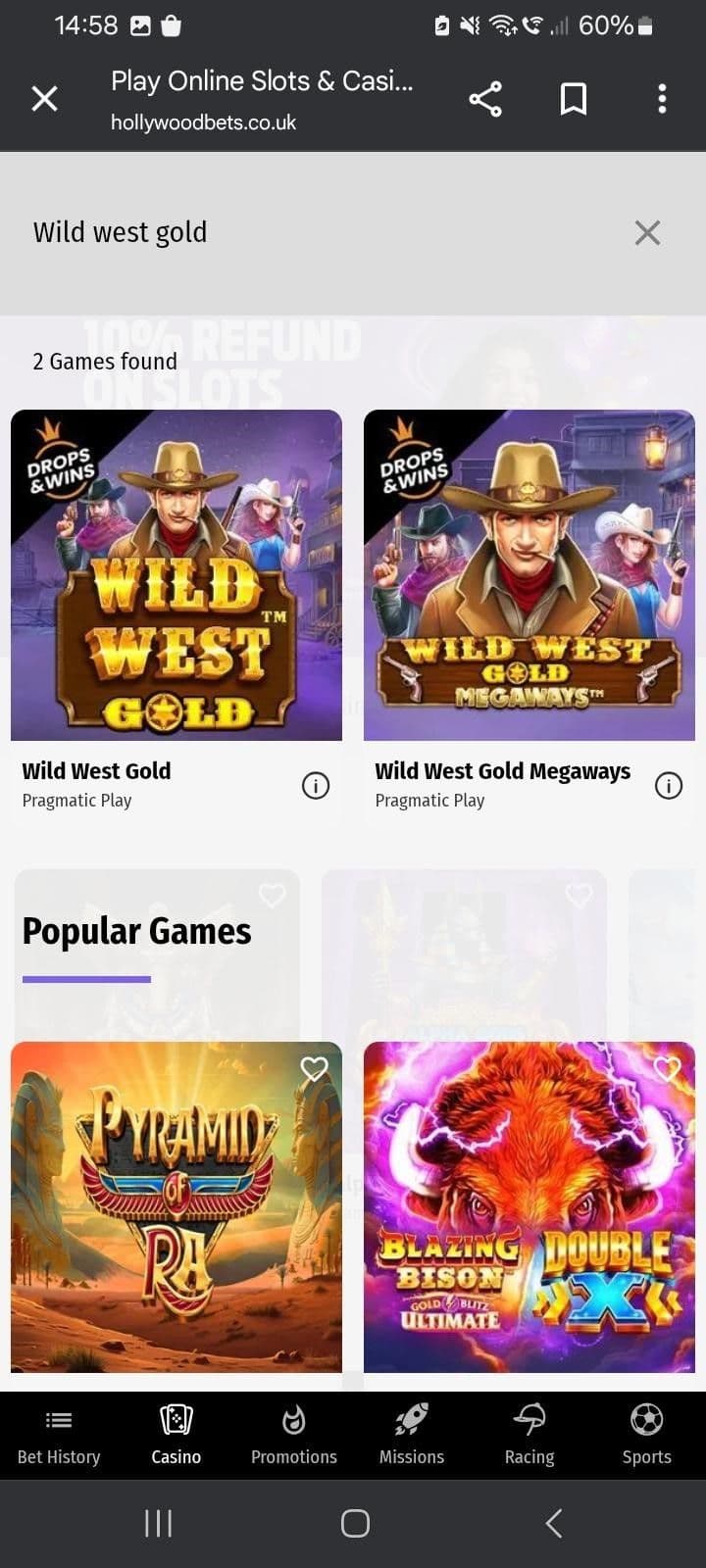Open the Wild West Gold Megaways thumbnail
The width and height of the screenshot is (706, 1568).
tap(529, 573)
